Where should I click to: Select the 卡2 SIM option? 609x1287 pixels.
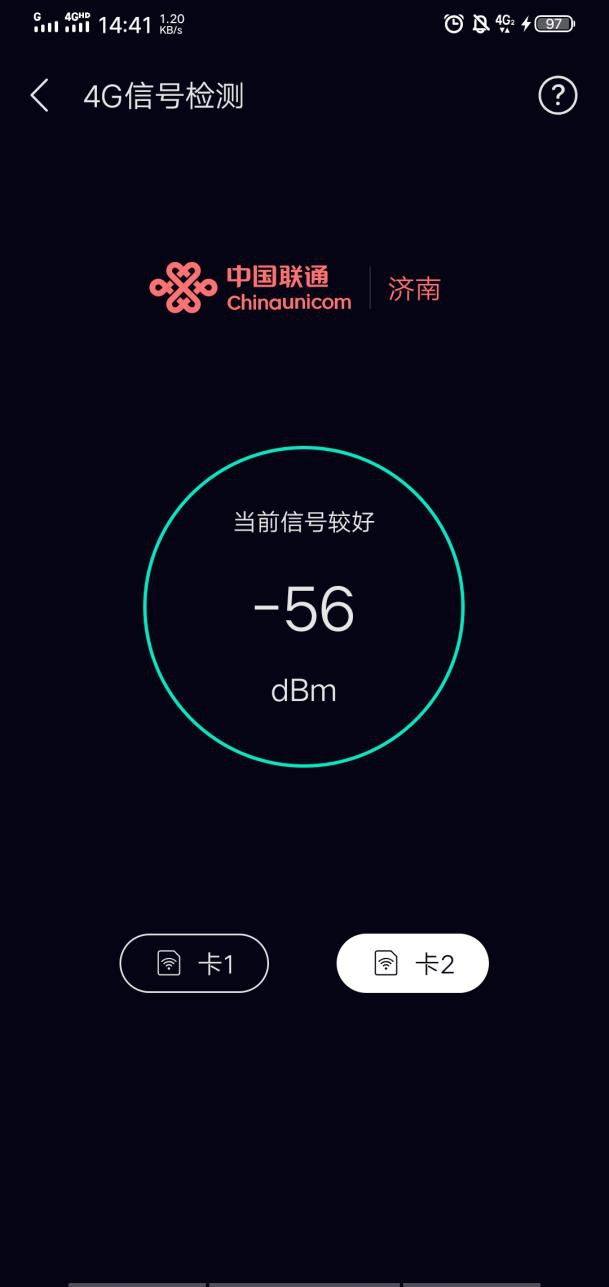pyautogui.click(x=412, y=963)
